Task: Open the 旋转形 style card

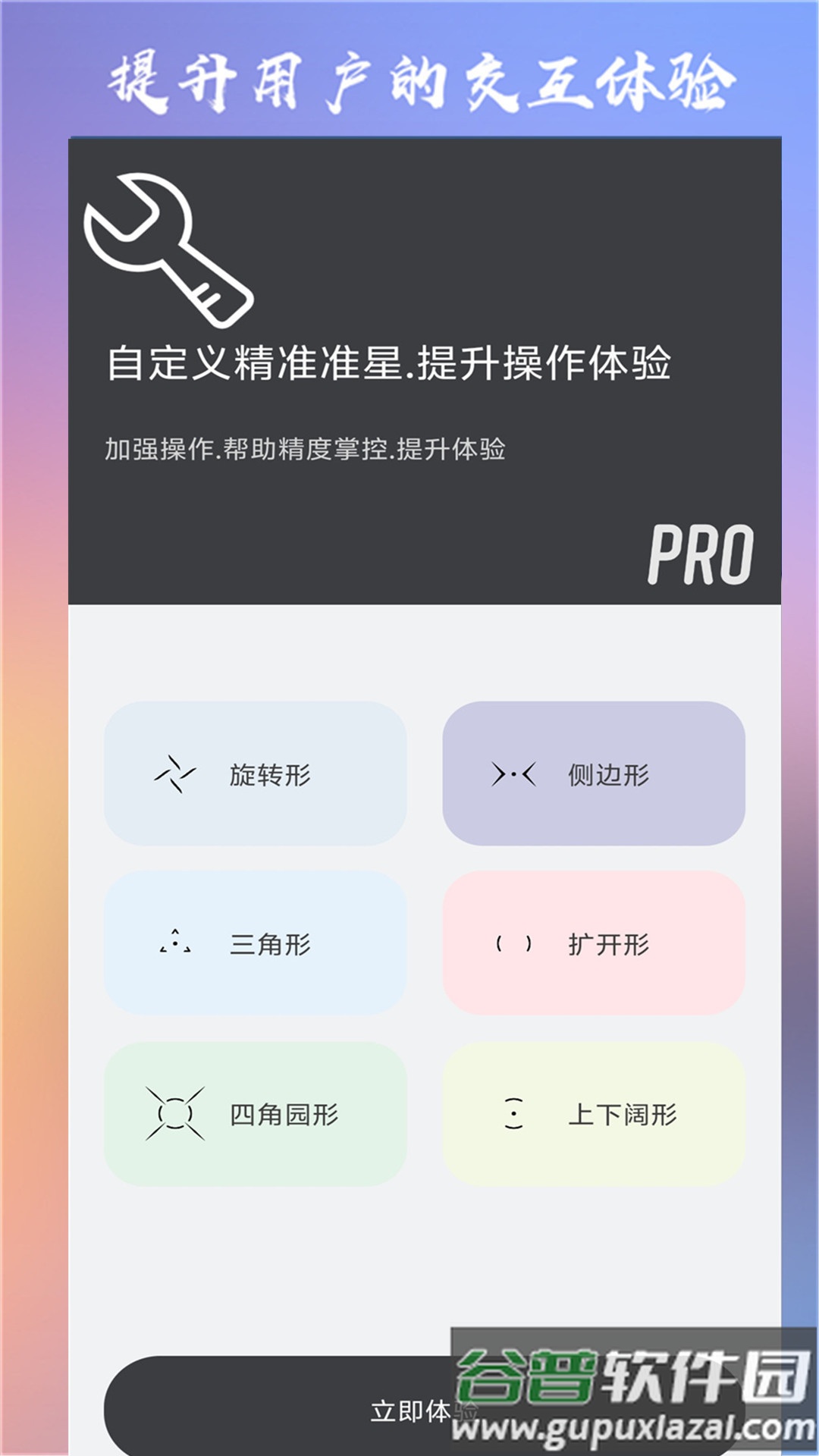Action: click(x=256, y=772)
